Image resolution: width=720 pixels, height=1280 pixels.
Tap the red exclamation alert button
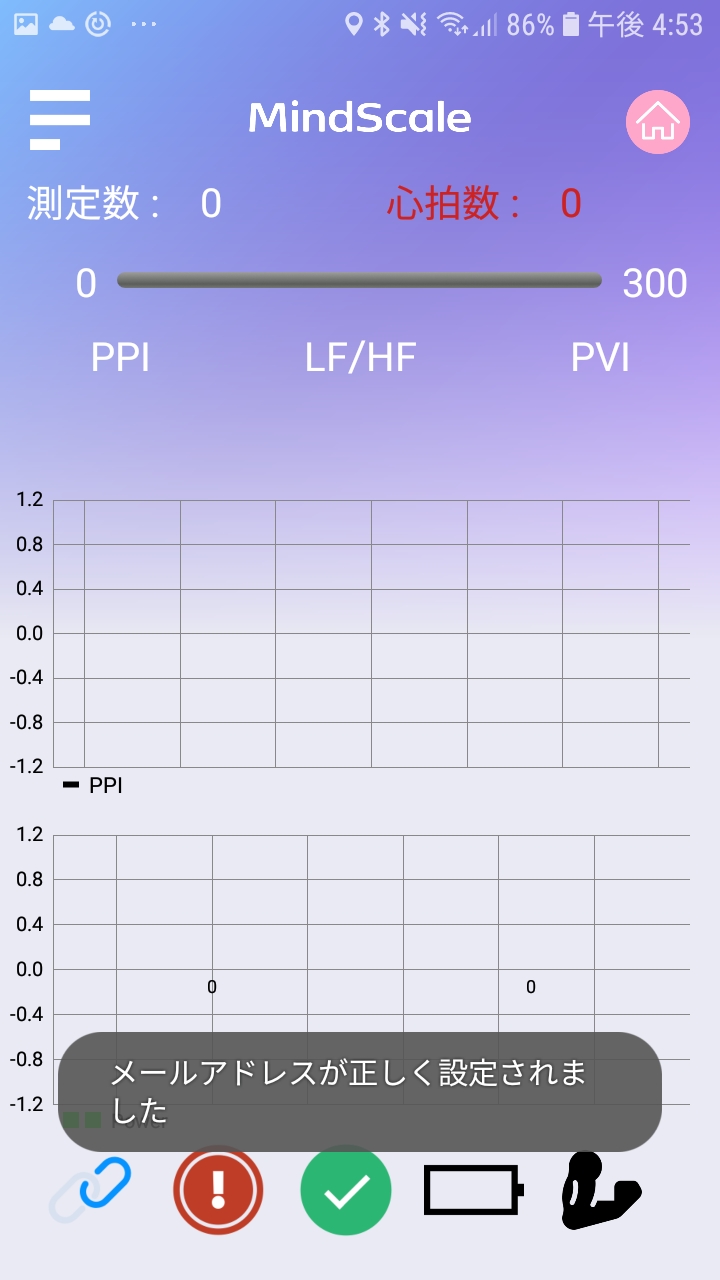[x=218, y=1190]
